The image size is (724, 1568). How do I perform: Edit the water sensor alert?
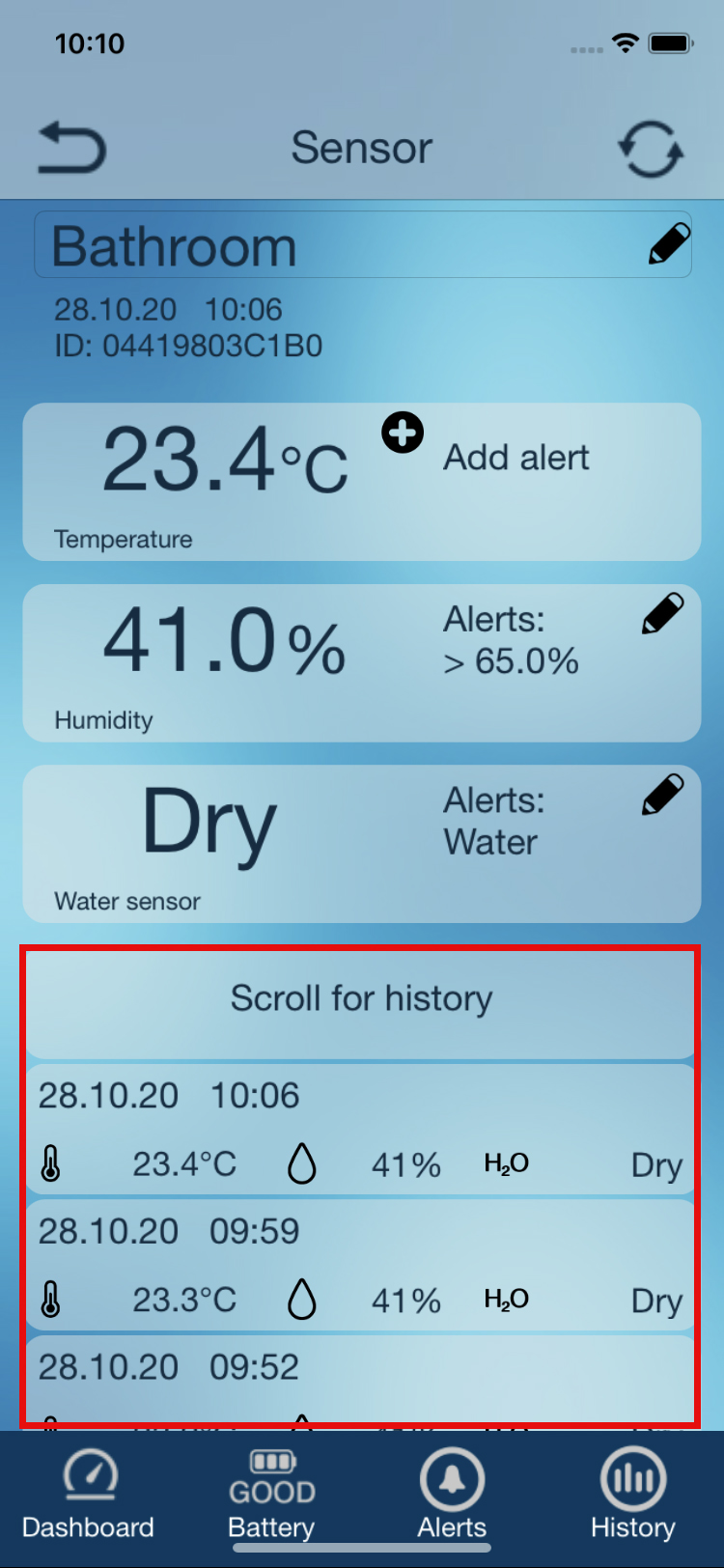pos(663,795)
